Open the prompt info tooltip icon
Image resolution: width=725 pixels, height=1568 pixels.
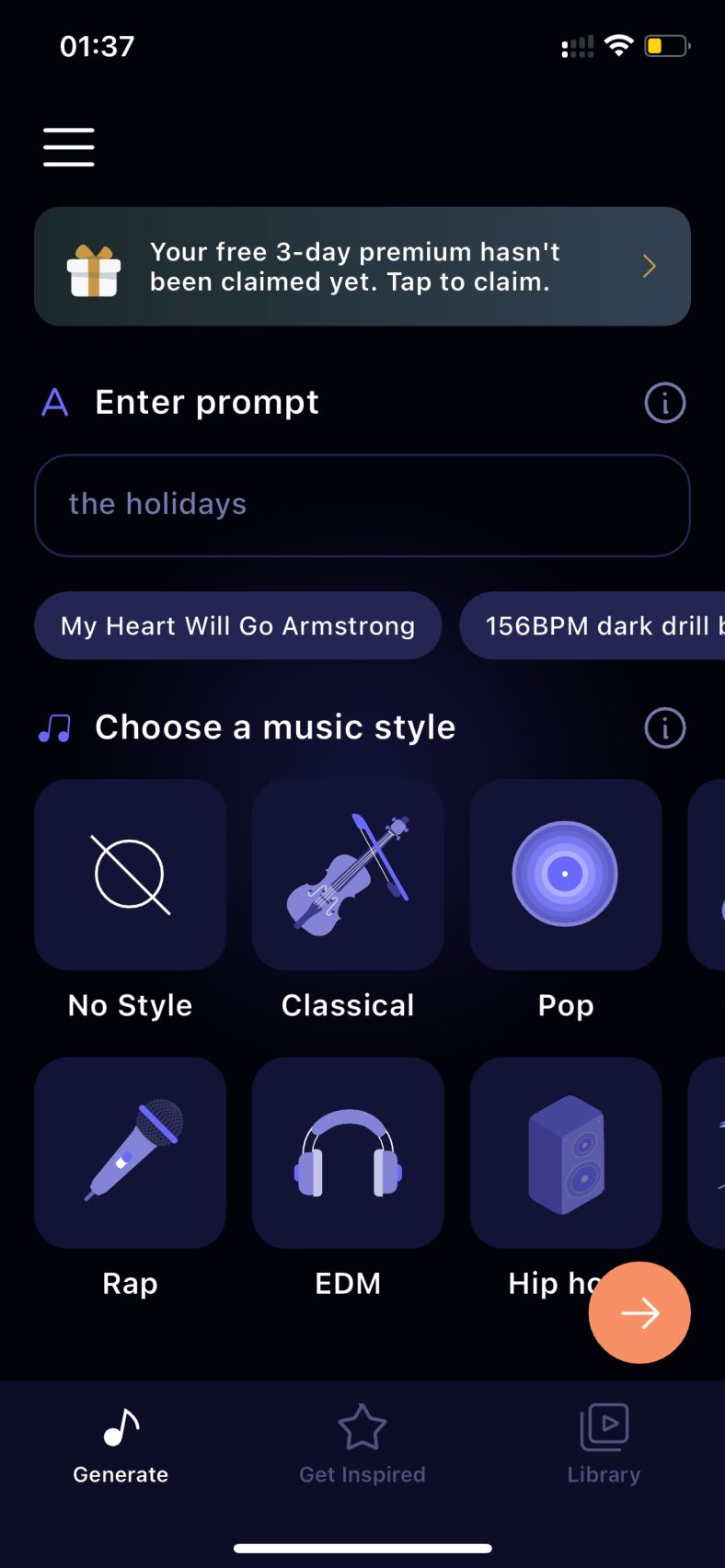(x=664, y=402)
